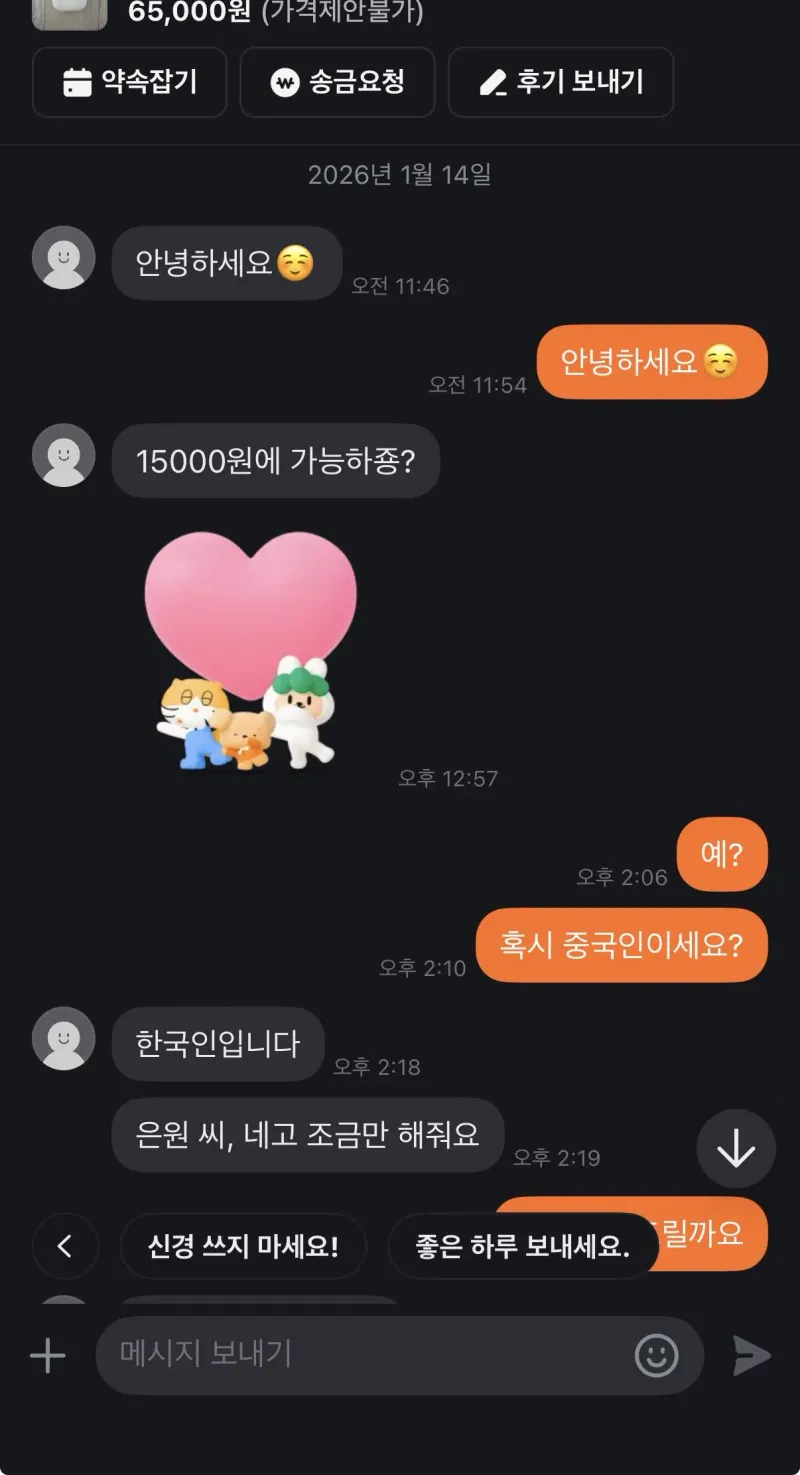
Task: Select the 15000원에 가능하죵? chat bubble
Action: [276, 461]
